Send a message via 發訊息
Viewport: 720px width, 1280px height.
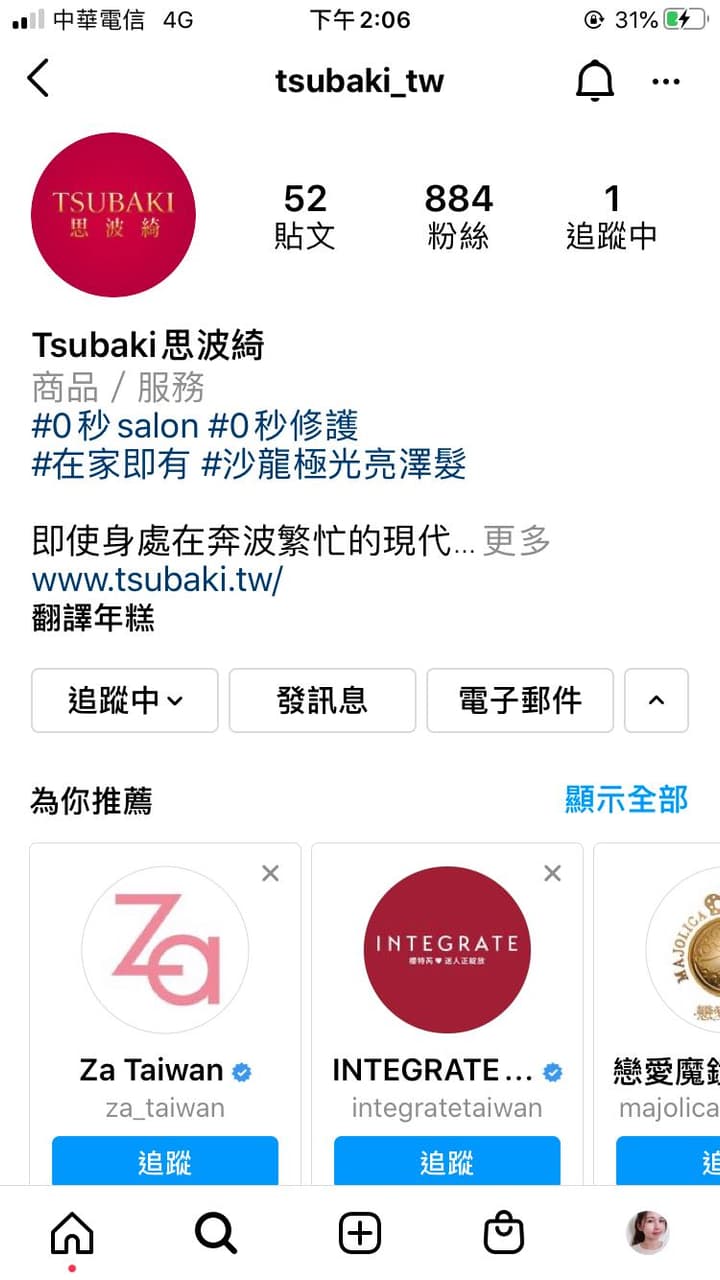point(322,700)
